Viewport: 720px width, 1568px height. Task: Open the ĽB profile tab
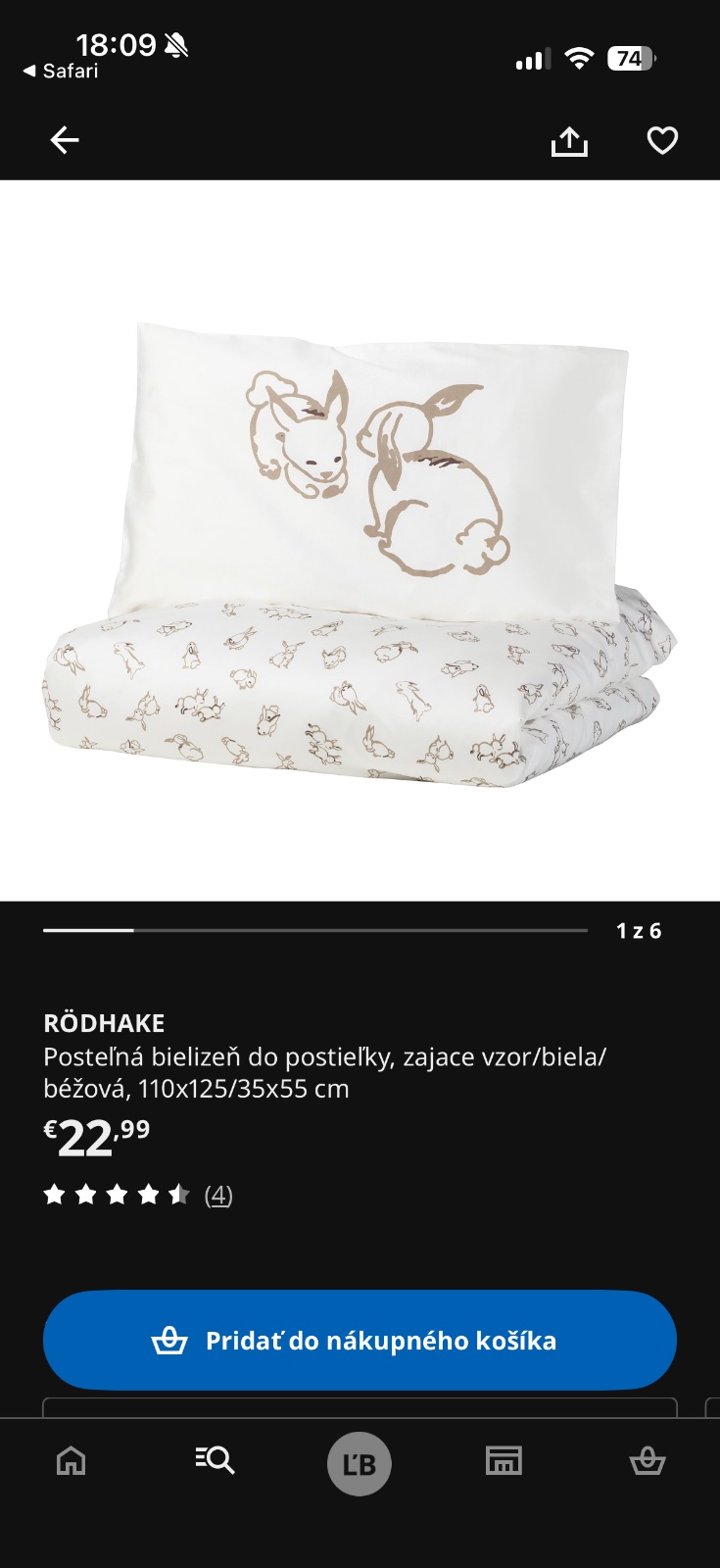point(359,1463)
